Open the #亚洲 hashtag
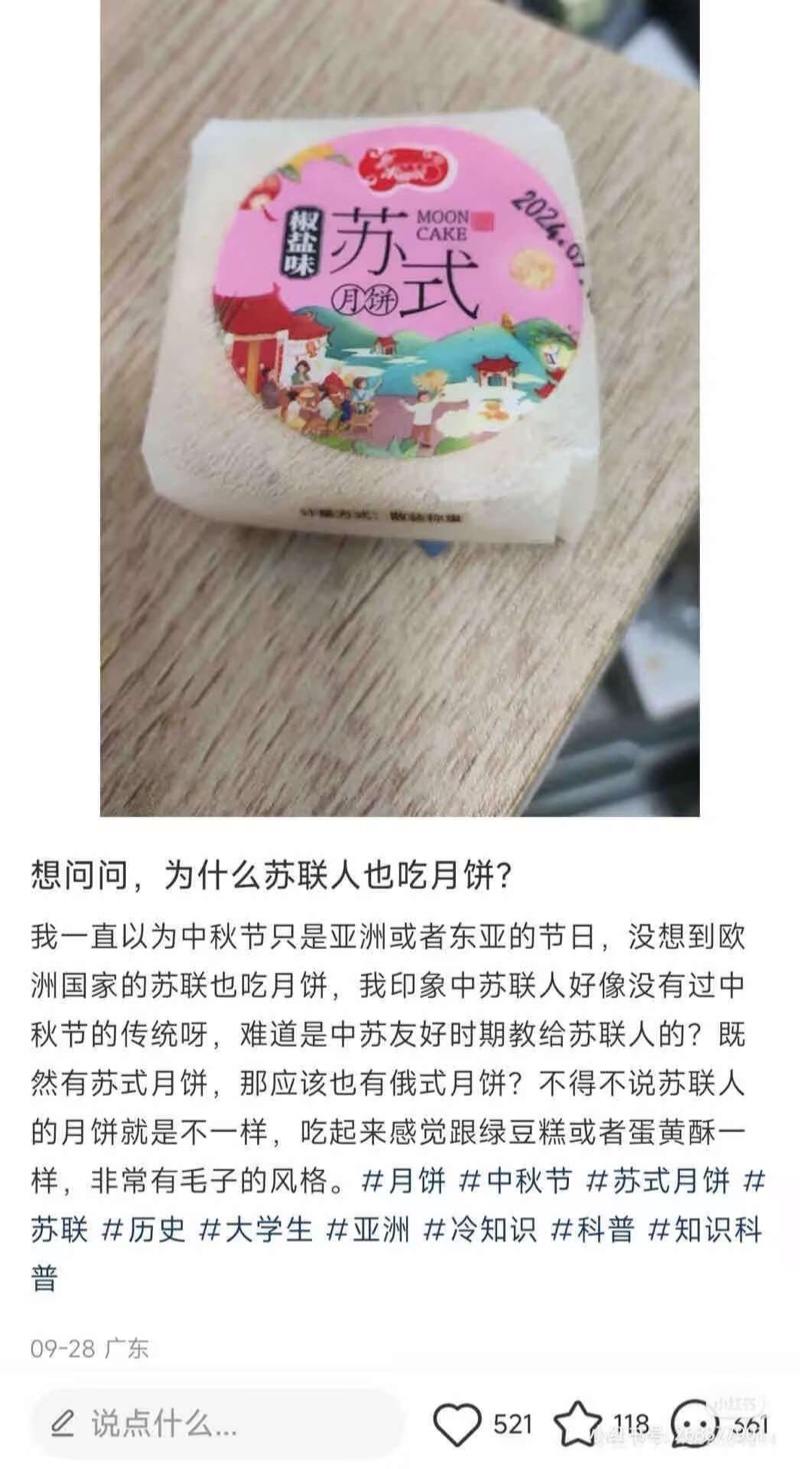 click(x=369, y=1229)
